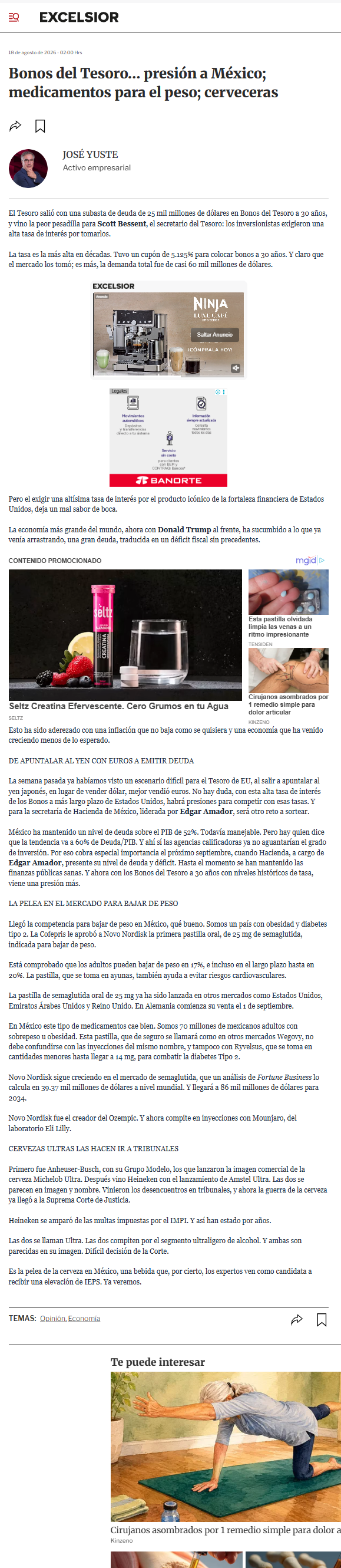Open the mgid sponsor link
Image resolution: width=341 pixels, height=1568 pixels.
tap(310, 561)
